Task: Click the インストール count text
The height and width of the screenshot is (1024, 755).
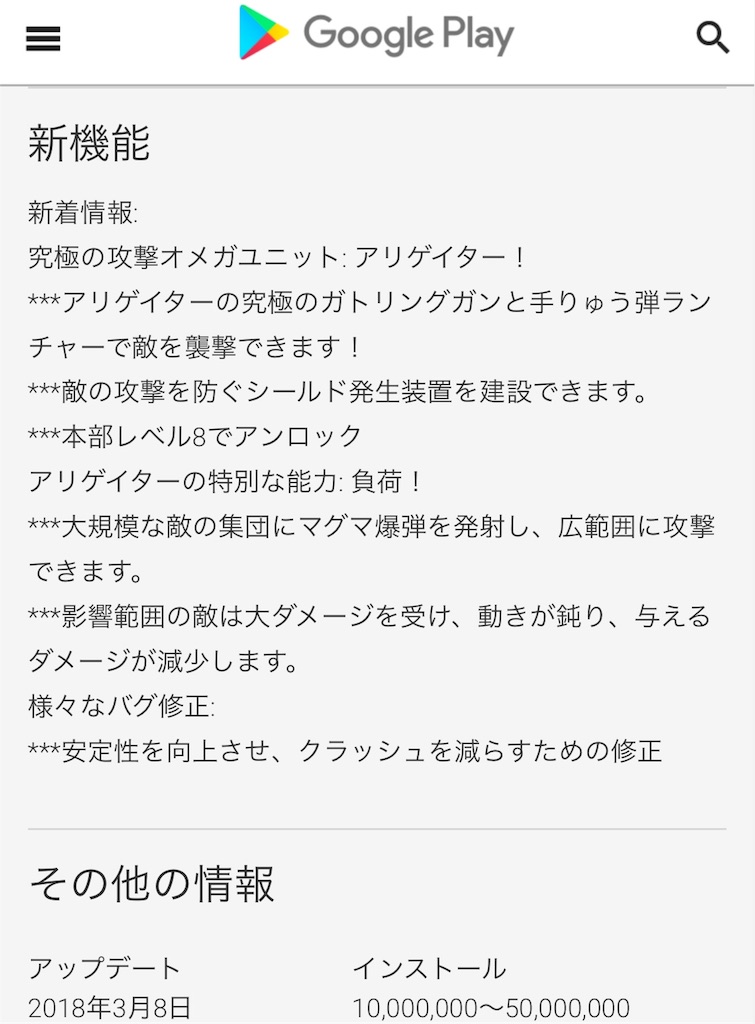Action: [x=432, y=967]
